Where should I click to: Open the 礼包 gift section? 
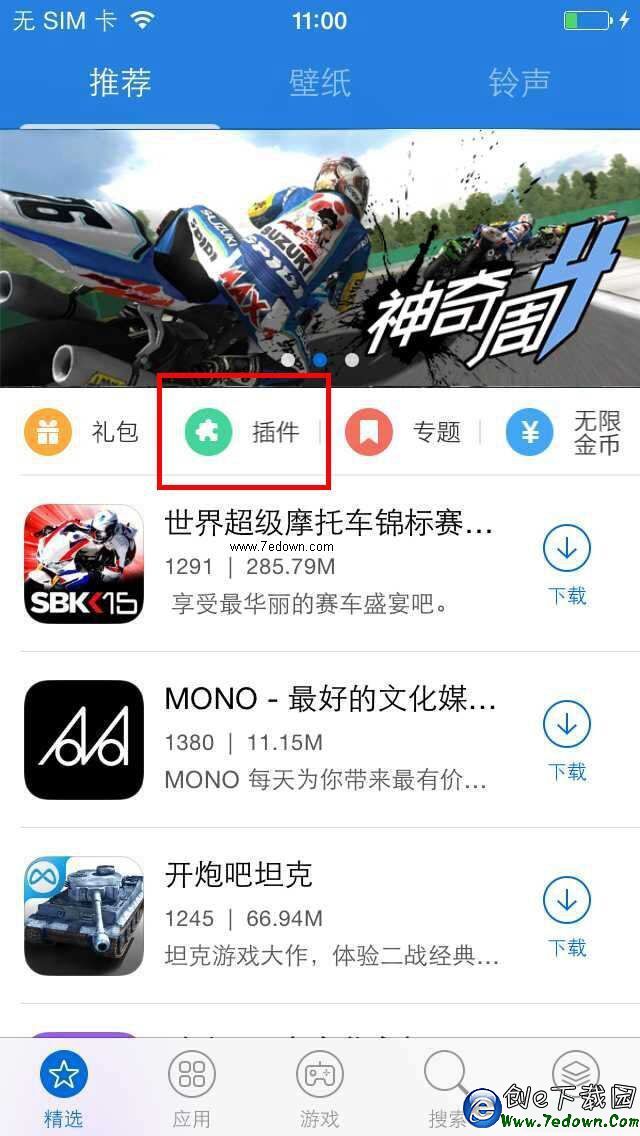82,432
